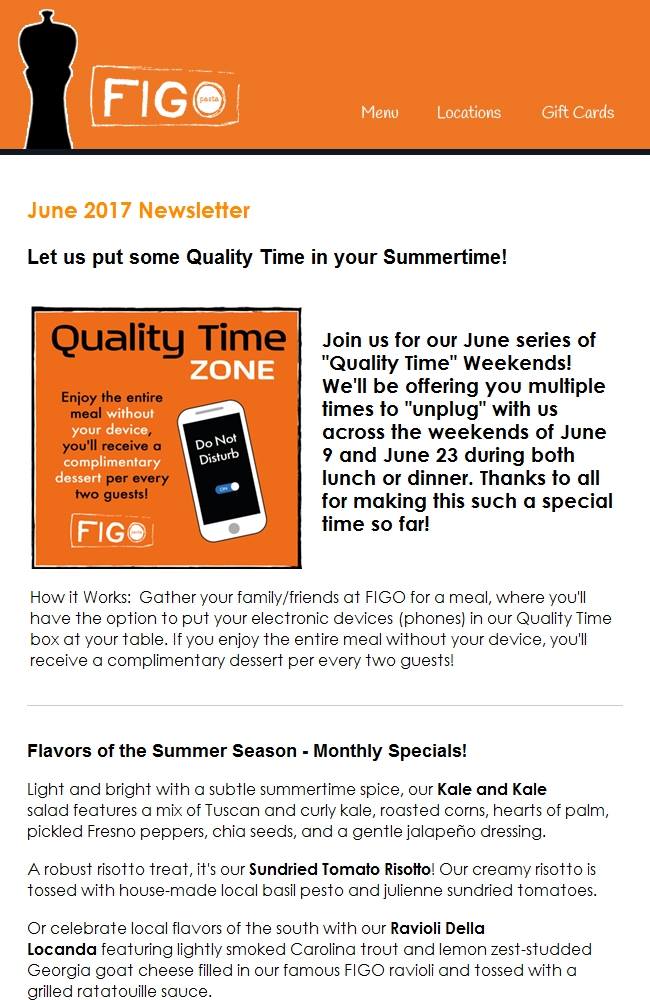Image resolution: width=650 pixels, height=1000 pixels.
Task: Go to the Locations page
Action: point(468,112)
